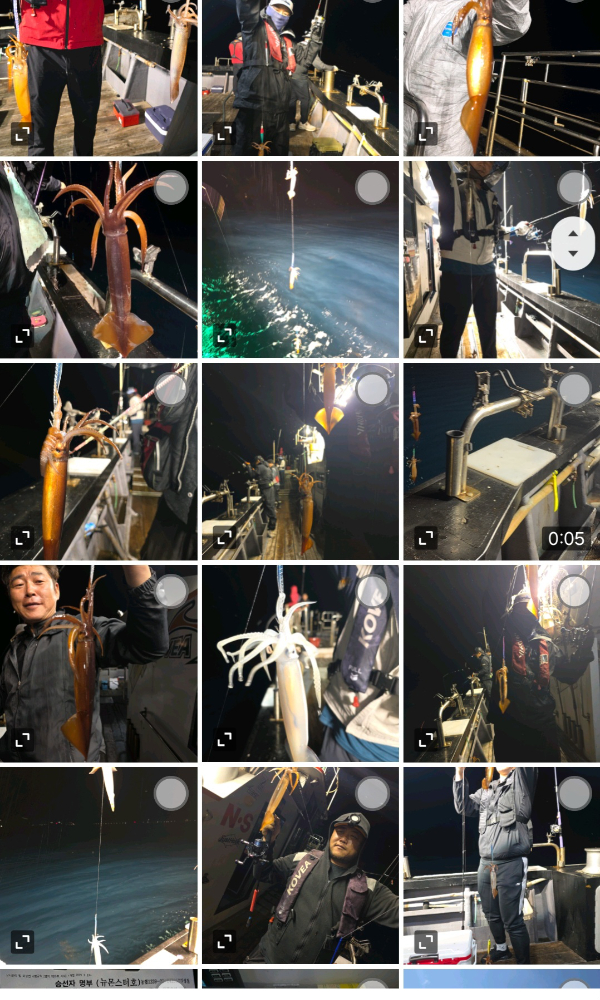
Task: Tap the fast scroll handle with up/down arrows
Action: pos(573,243)
